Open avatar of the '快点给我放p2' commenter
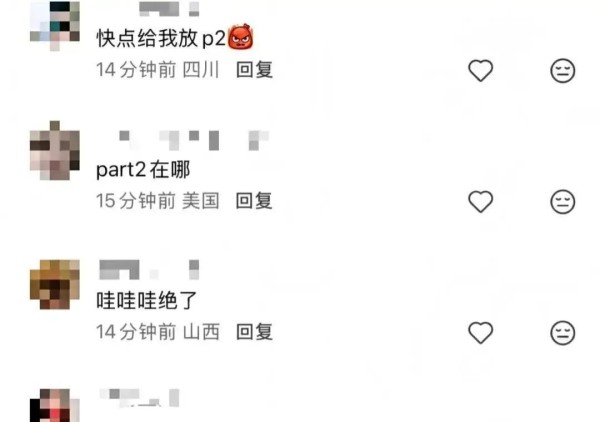Image resolution: width=600 pixels, height=422 pixels. coord(54,22)
